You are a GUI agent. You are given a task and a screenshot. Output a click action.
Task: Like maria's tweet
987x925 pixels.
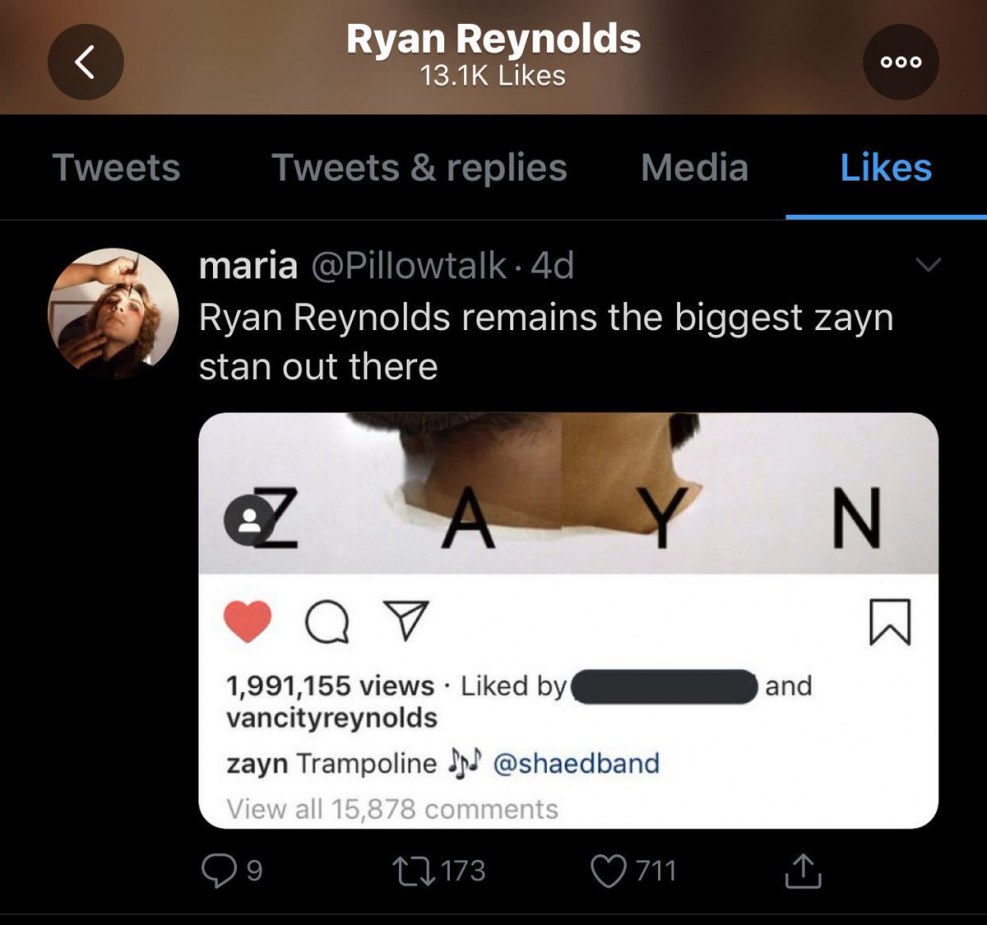pyautogui.click(x=607, y=871)
